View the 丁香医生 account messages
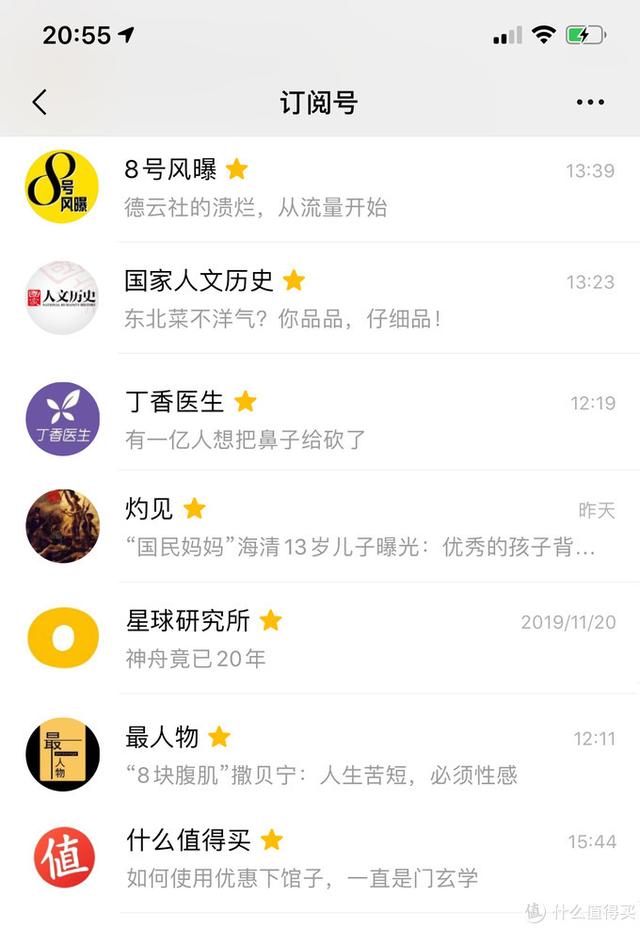This screenshot has width=640, height=928. click(320, 420)
